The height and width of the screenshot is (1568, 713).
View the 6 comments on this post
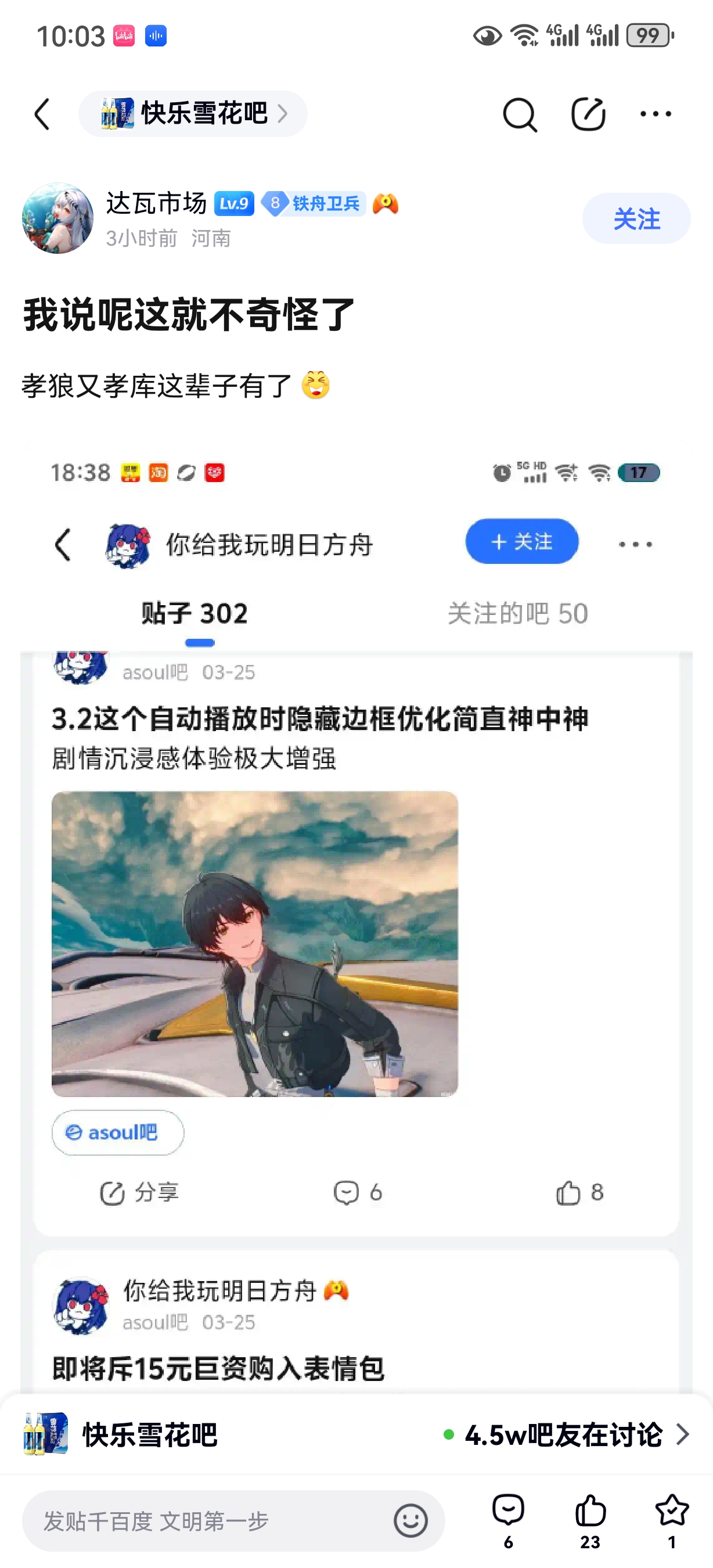click(508, 1519)
